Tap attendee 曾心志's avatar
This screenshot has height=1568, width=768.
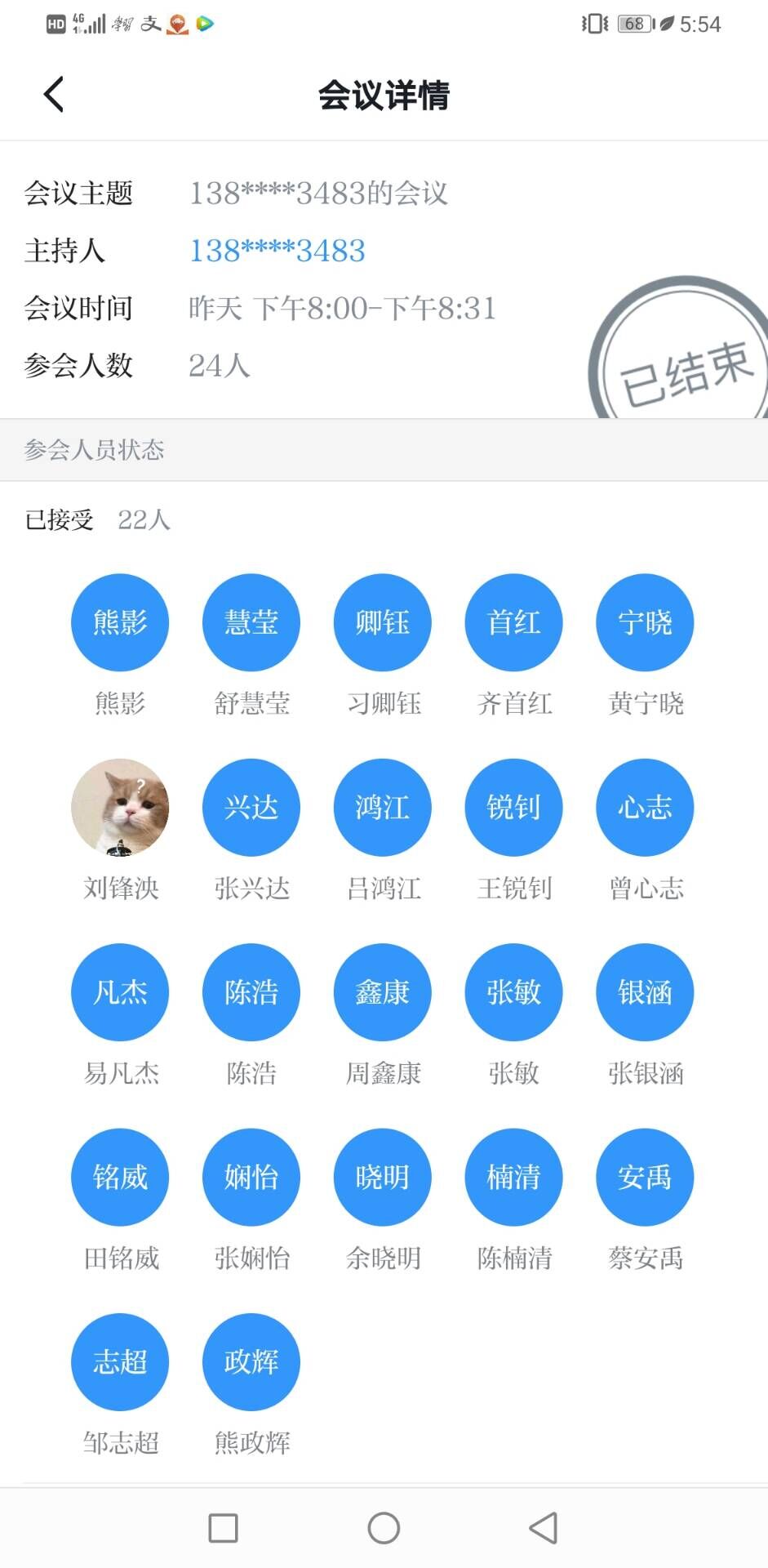tap(645, 808)
